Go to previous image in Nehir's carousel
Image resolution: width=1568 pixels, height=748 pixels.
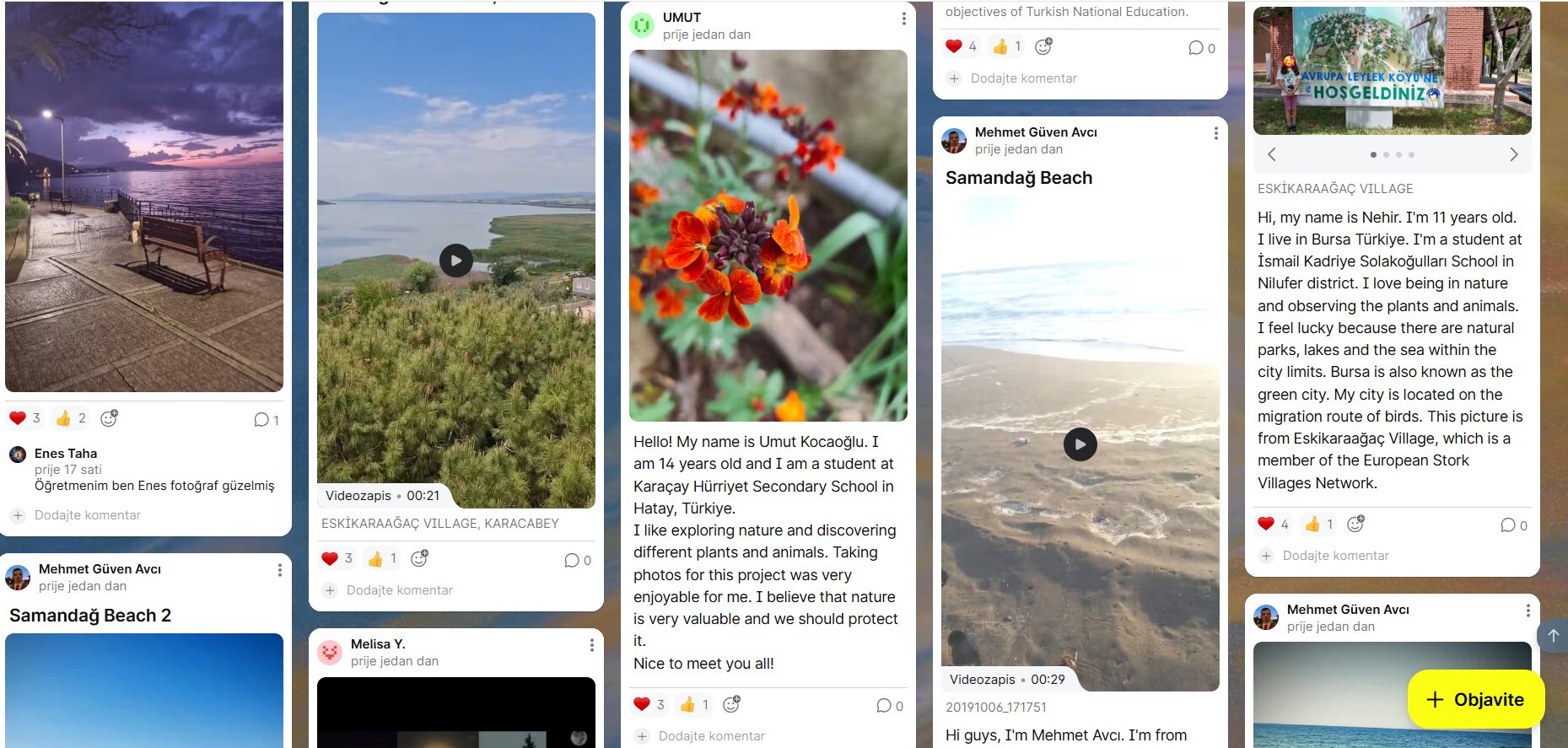click(1272, 154)
